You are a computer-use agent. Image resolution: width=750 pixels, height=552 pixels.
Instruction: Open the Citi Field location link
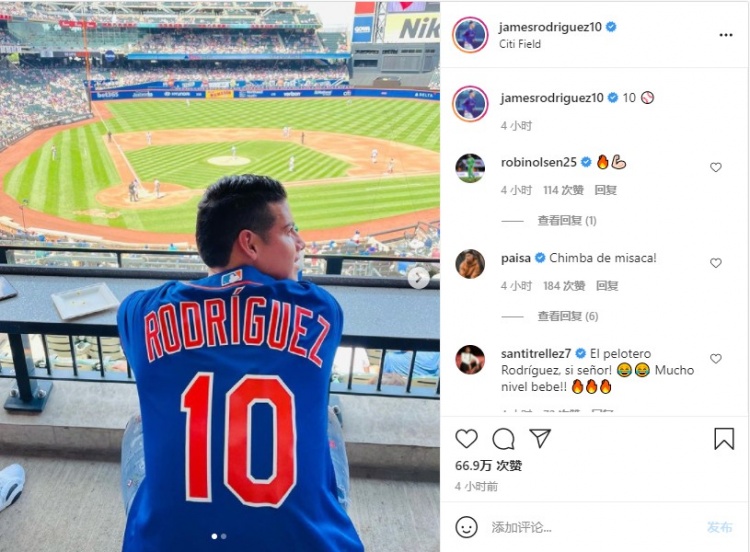(x=520, y=44)
